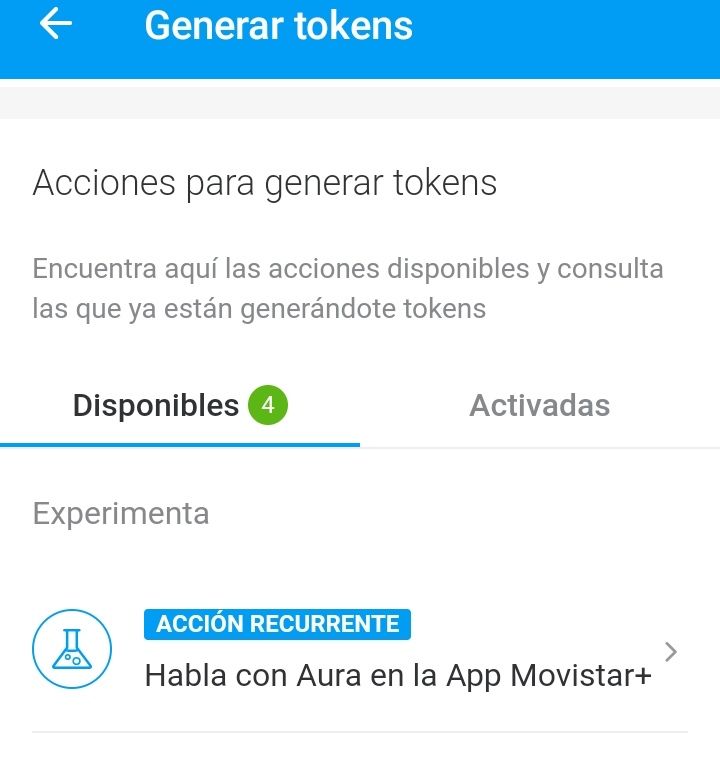Switch to the Activadas tab
The image size is (720, 759).
[539, 405]
